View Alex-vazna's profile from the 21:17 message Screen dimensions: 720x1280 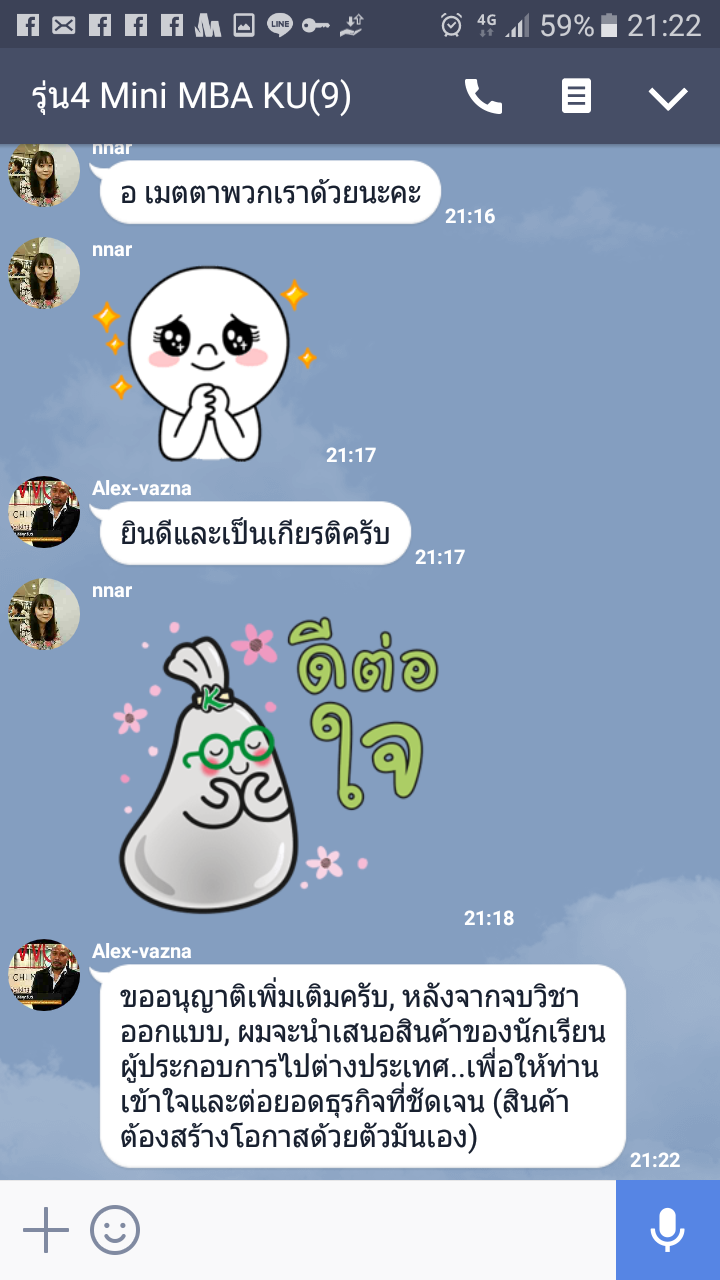44,512
